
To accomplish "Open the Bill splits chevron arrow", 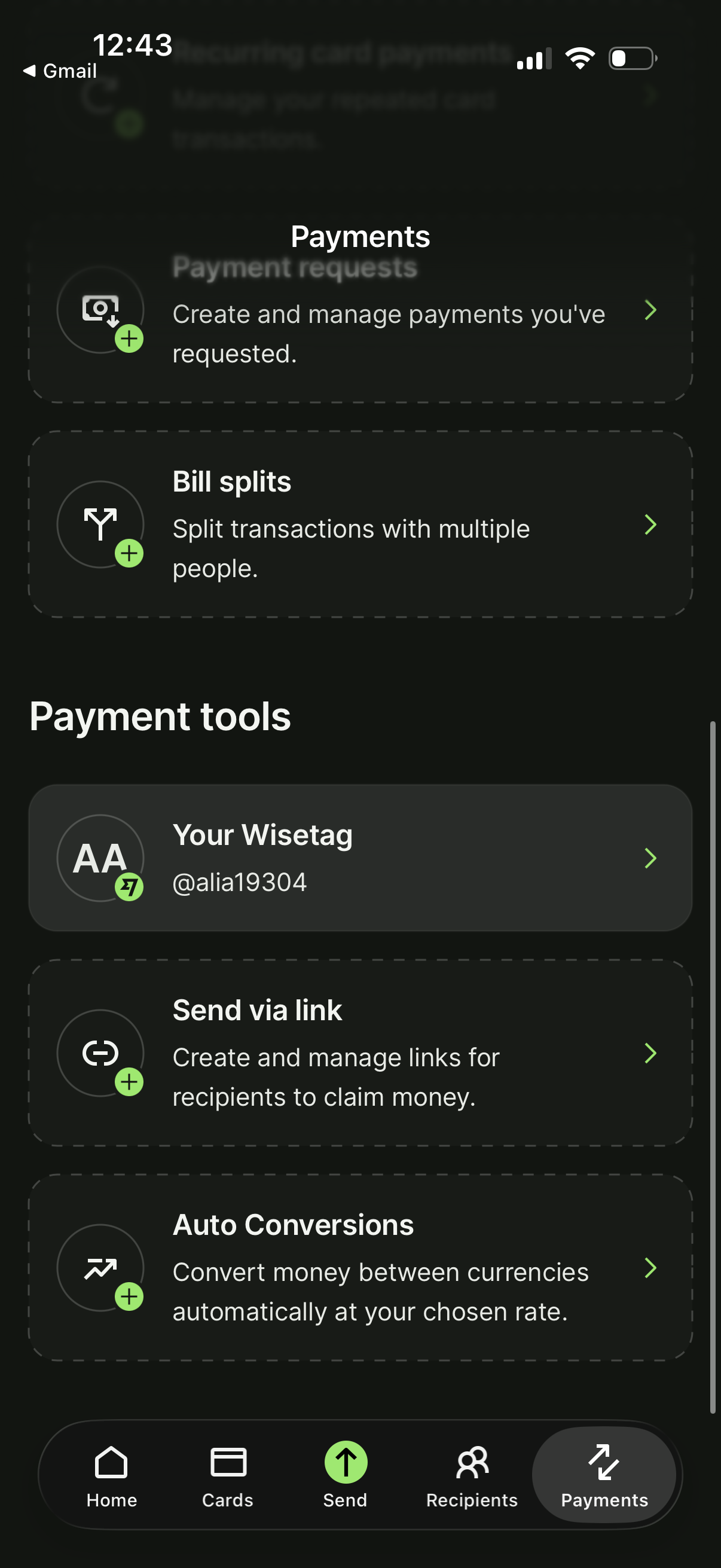I will click(651, 524).
